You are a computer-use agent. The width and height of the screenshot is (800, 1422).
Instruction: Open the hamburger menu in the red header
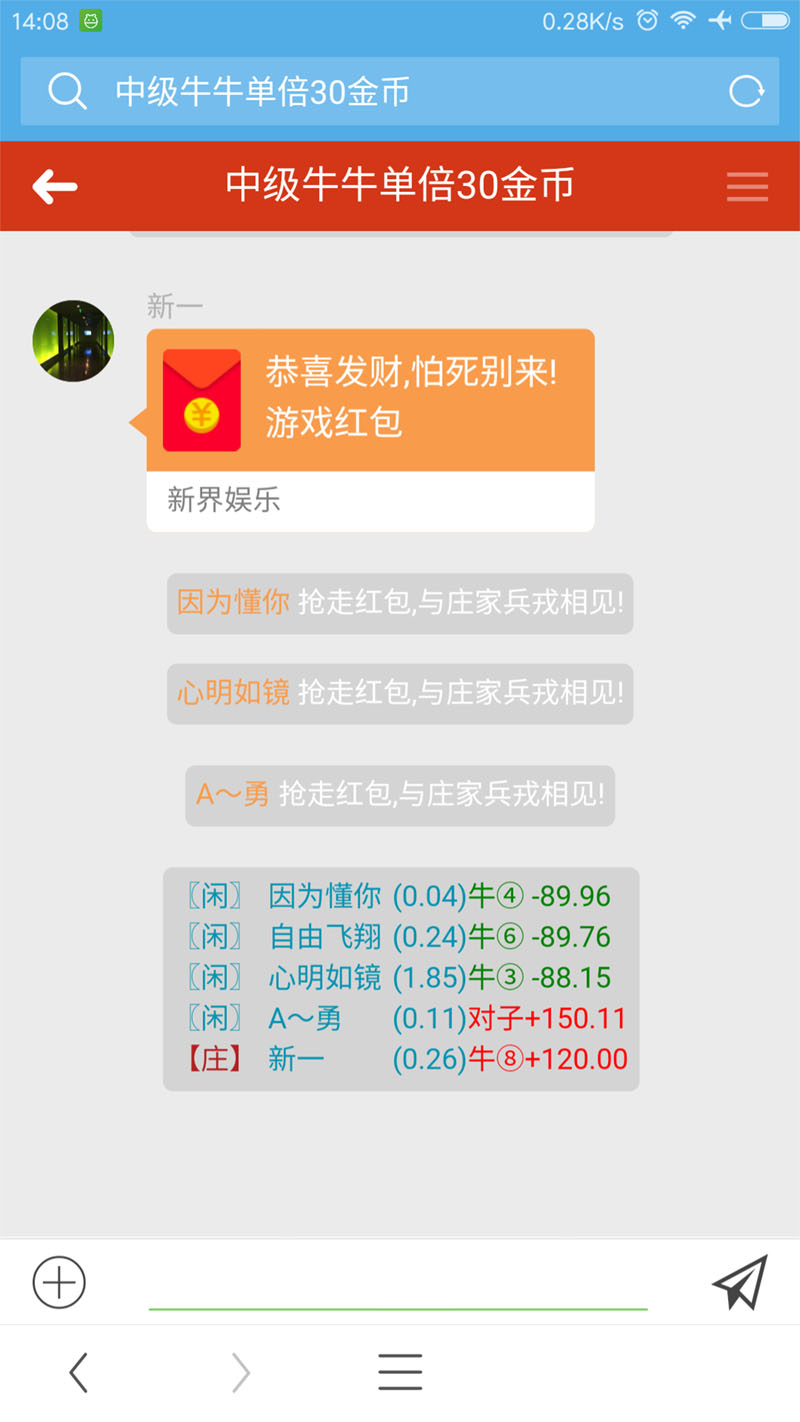746,186
